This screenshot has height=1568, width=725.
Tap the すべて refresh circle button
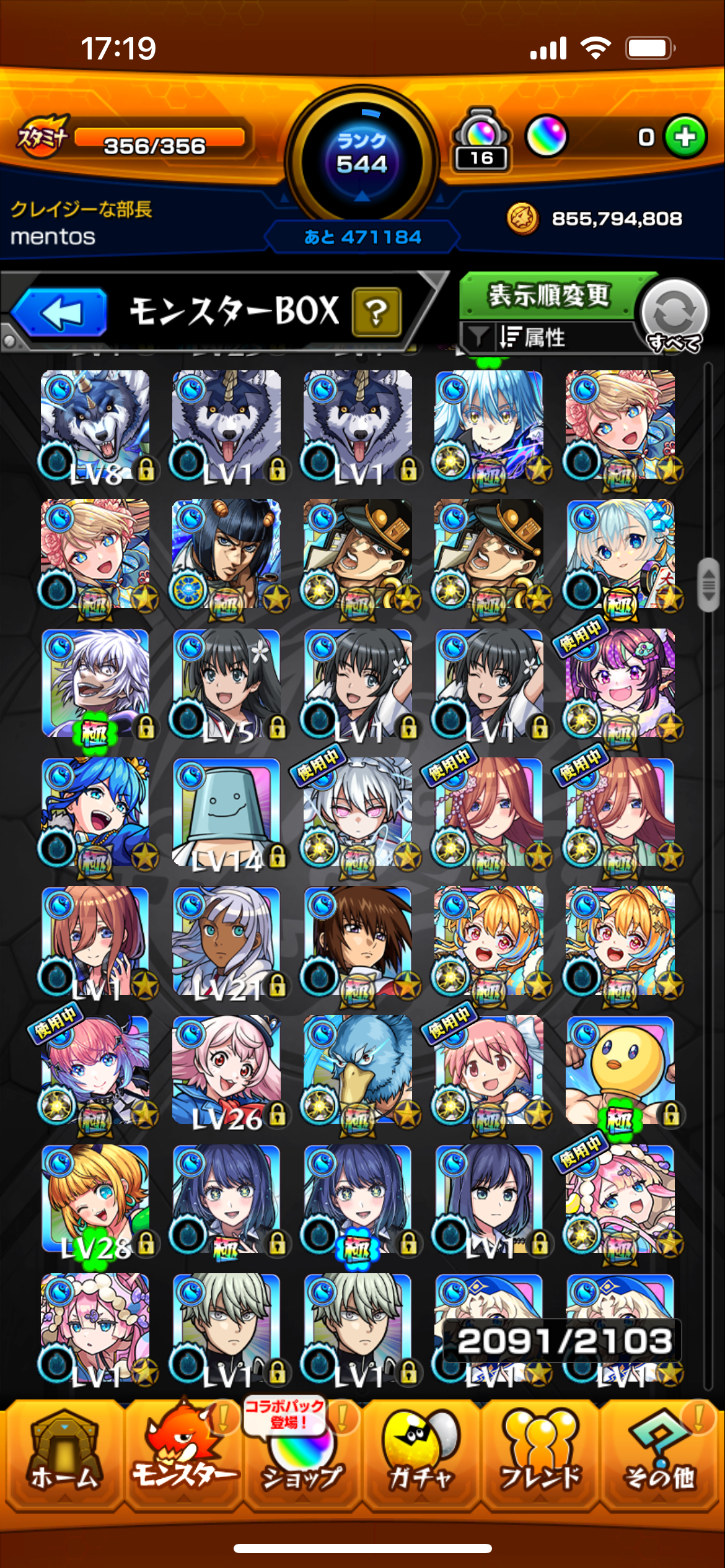point(674,315)
